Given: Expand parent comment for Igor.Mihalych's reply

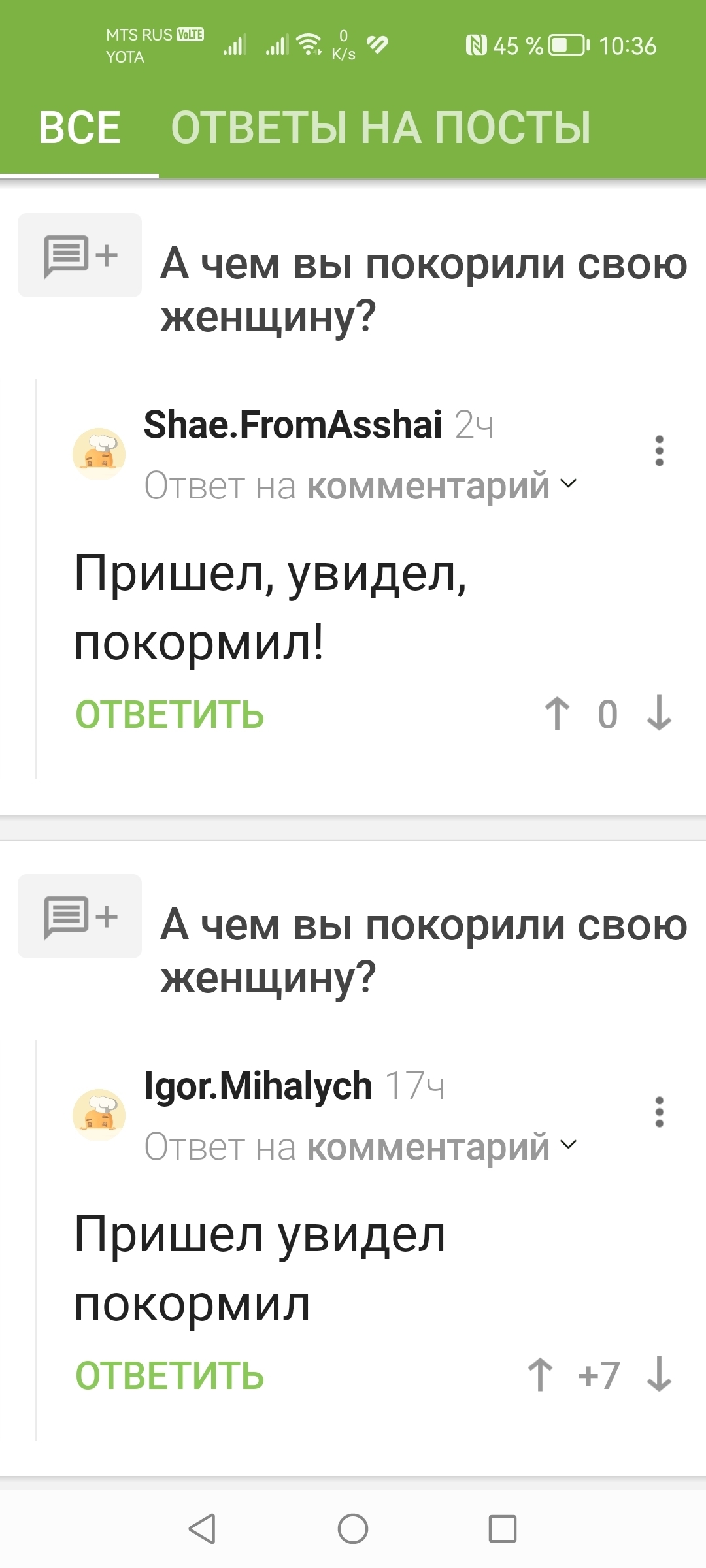Looking at the screenshot, I should click(x=360, y=1147).
